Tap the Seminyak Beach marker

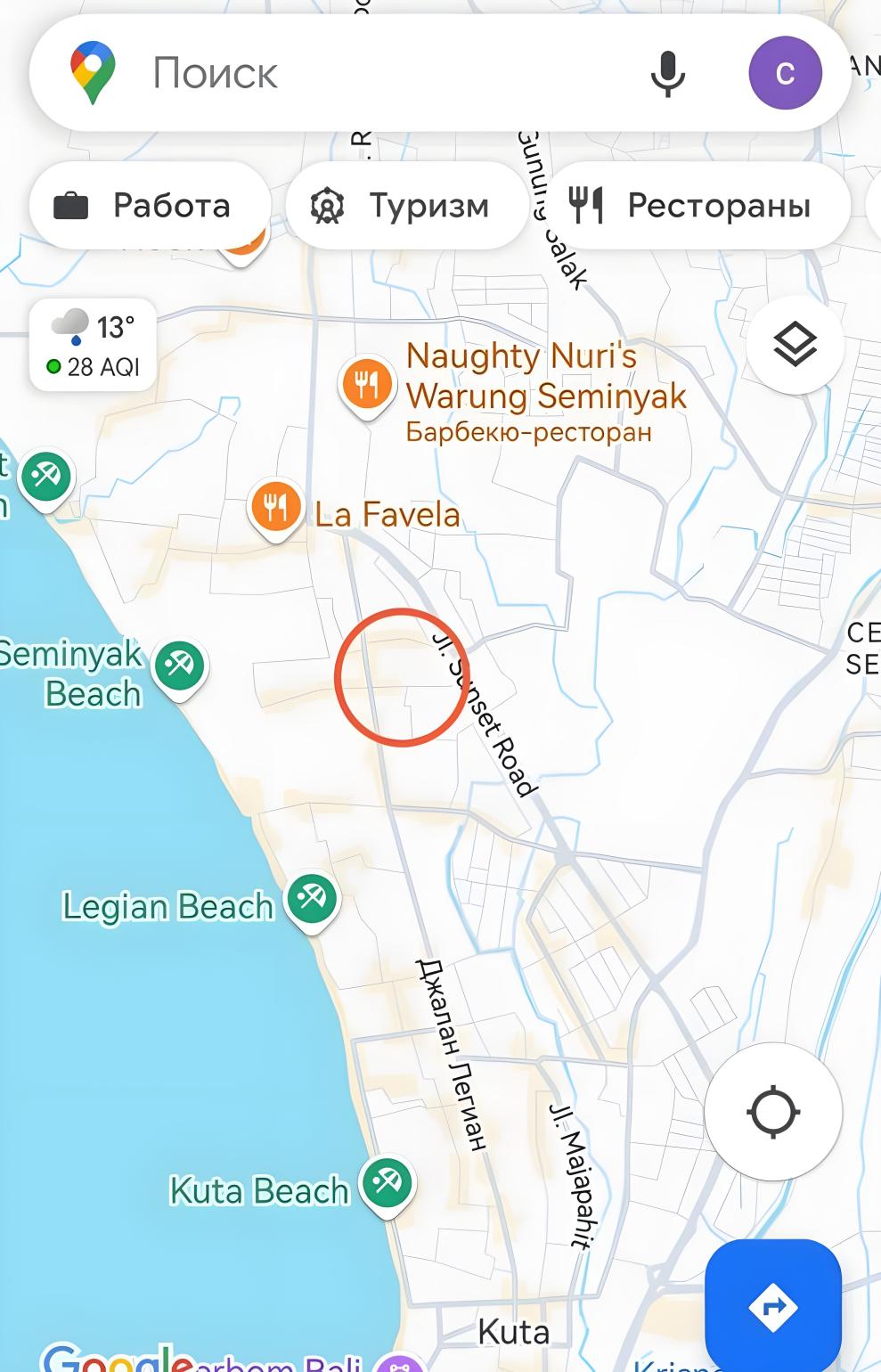(x=180, y=665)
